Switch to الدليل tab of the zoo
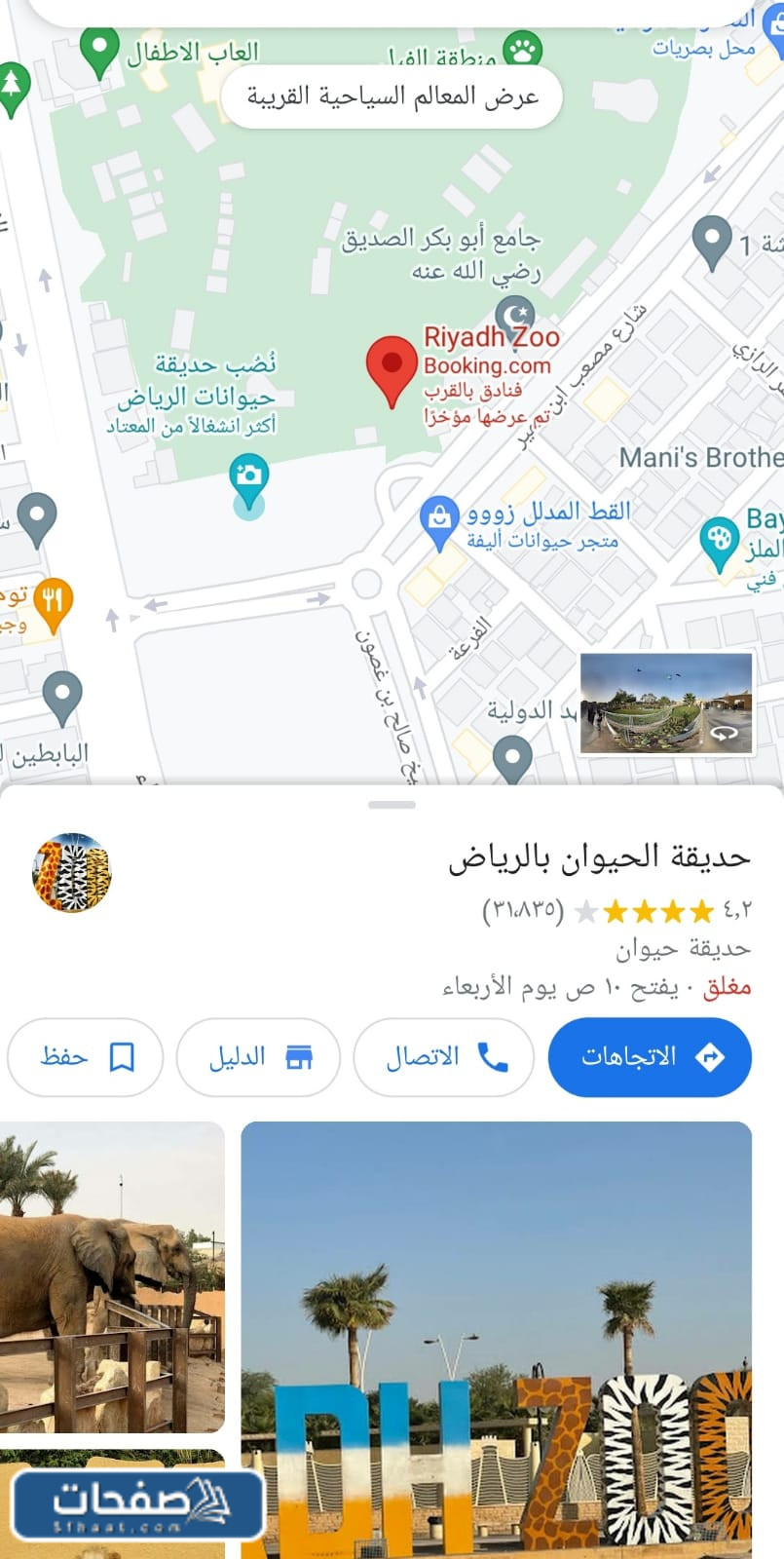Screen dimensions: 784x1559 click(x=258, y=1056)
